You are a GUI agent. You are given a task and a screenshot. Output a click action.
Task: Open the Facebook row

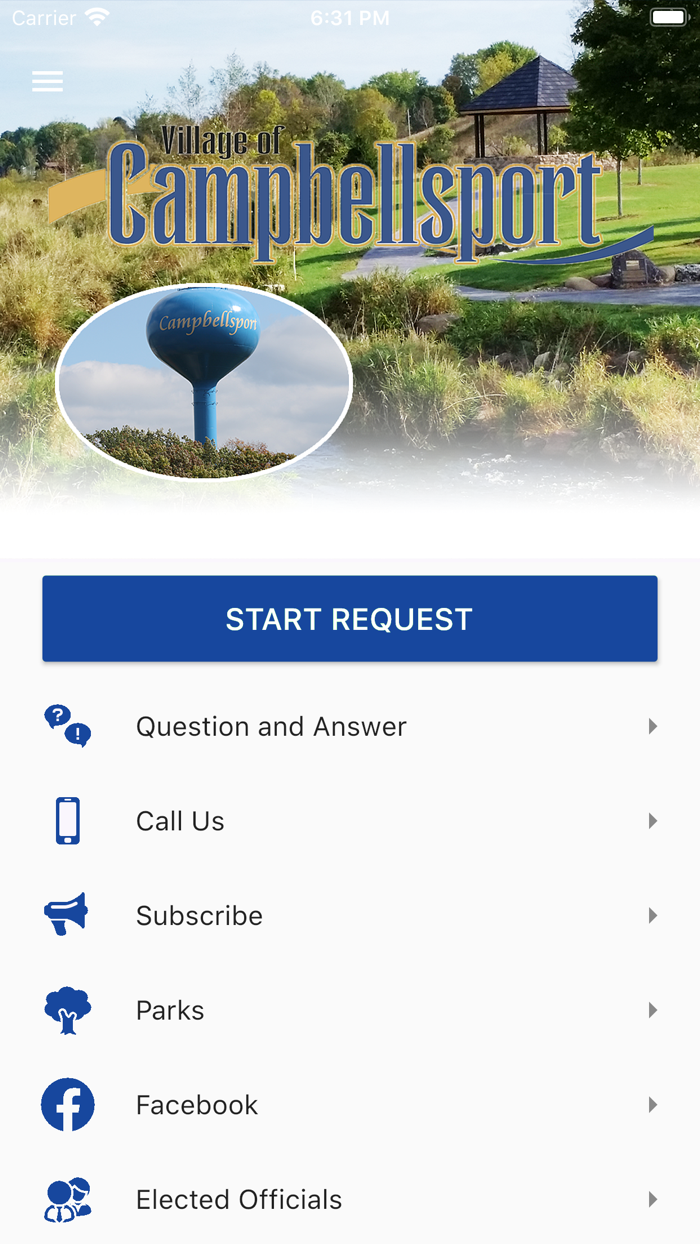350,1105
